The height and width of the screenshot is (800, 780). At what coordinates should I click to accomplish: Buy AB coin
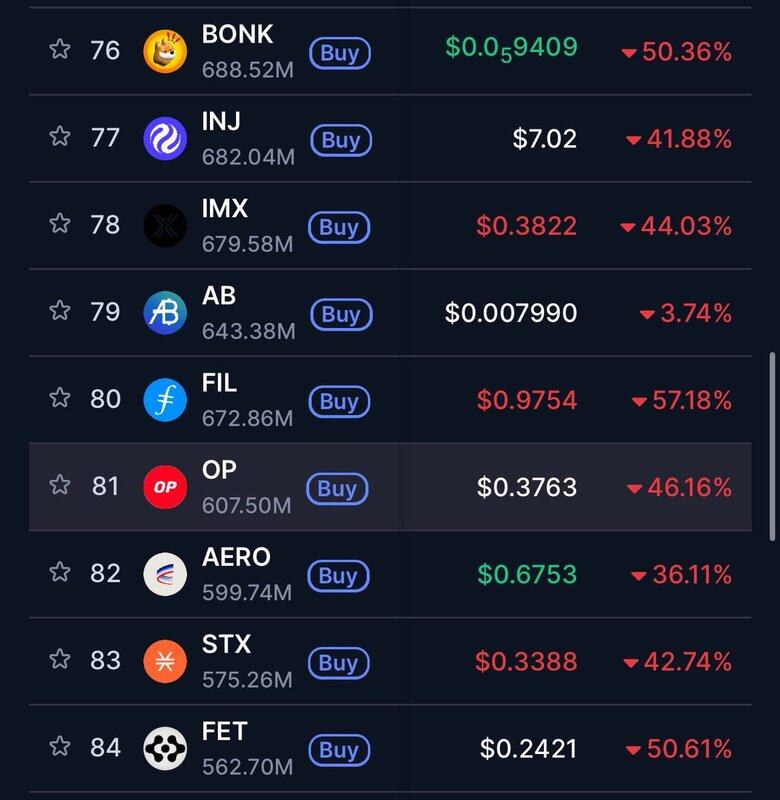[340, 314]
